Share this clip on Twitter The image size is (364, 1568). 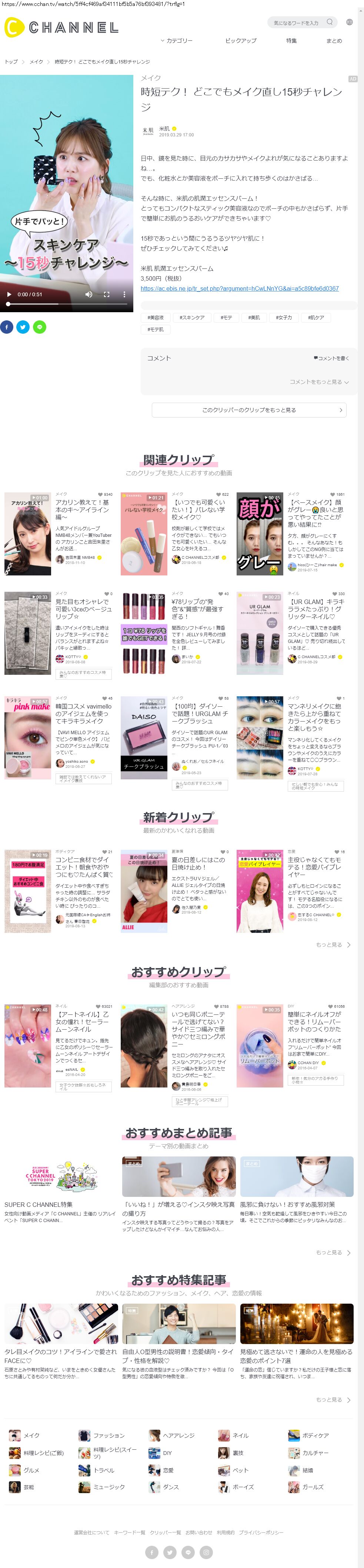point(23,327)
